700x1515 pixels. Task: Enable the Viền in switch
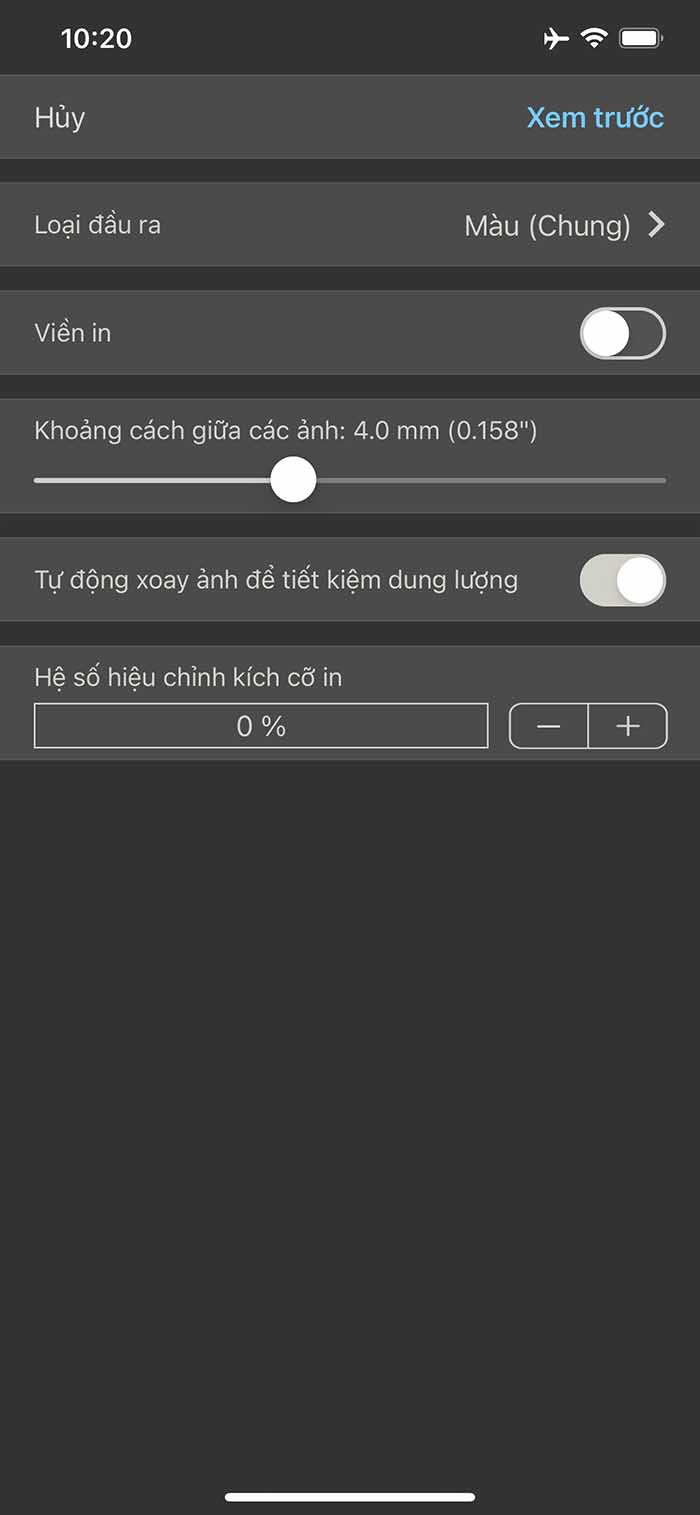tap(623, 333)
